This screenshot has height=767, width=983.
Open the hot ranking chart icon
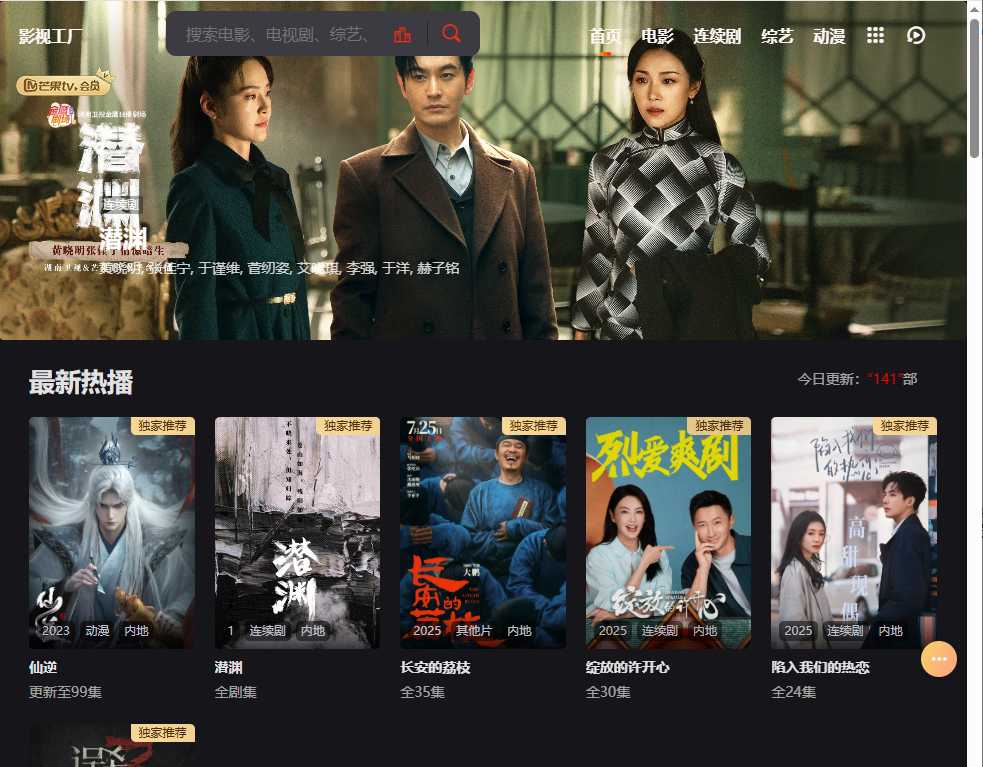[x=403, y=34]
